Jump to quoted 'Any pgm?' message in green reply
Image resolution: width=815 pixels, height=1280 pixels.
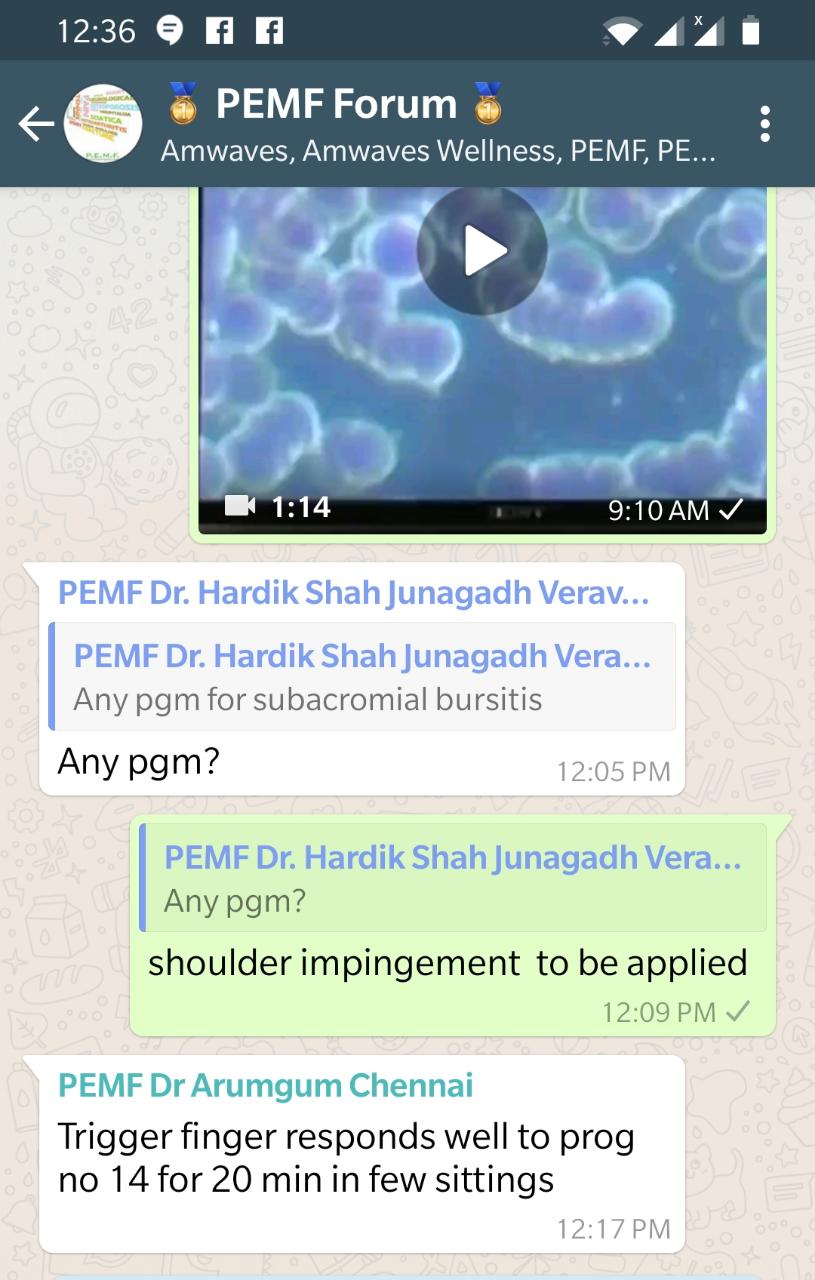point(453,878)
